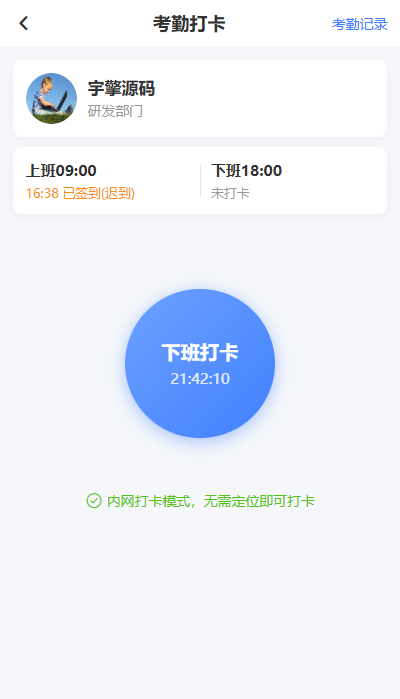This screenshot has width=400, height=699.
Task: Open the 考勤记录 attendance records link
Action: coord(359,24)
